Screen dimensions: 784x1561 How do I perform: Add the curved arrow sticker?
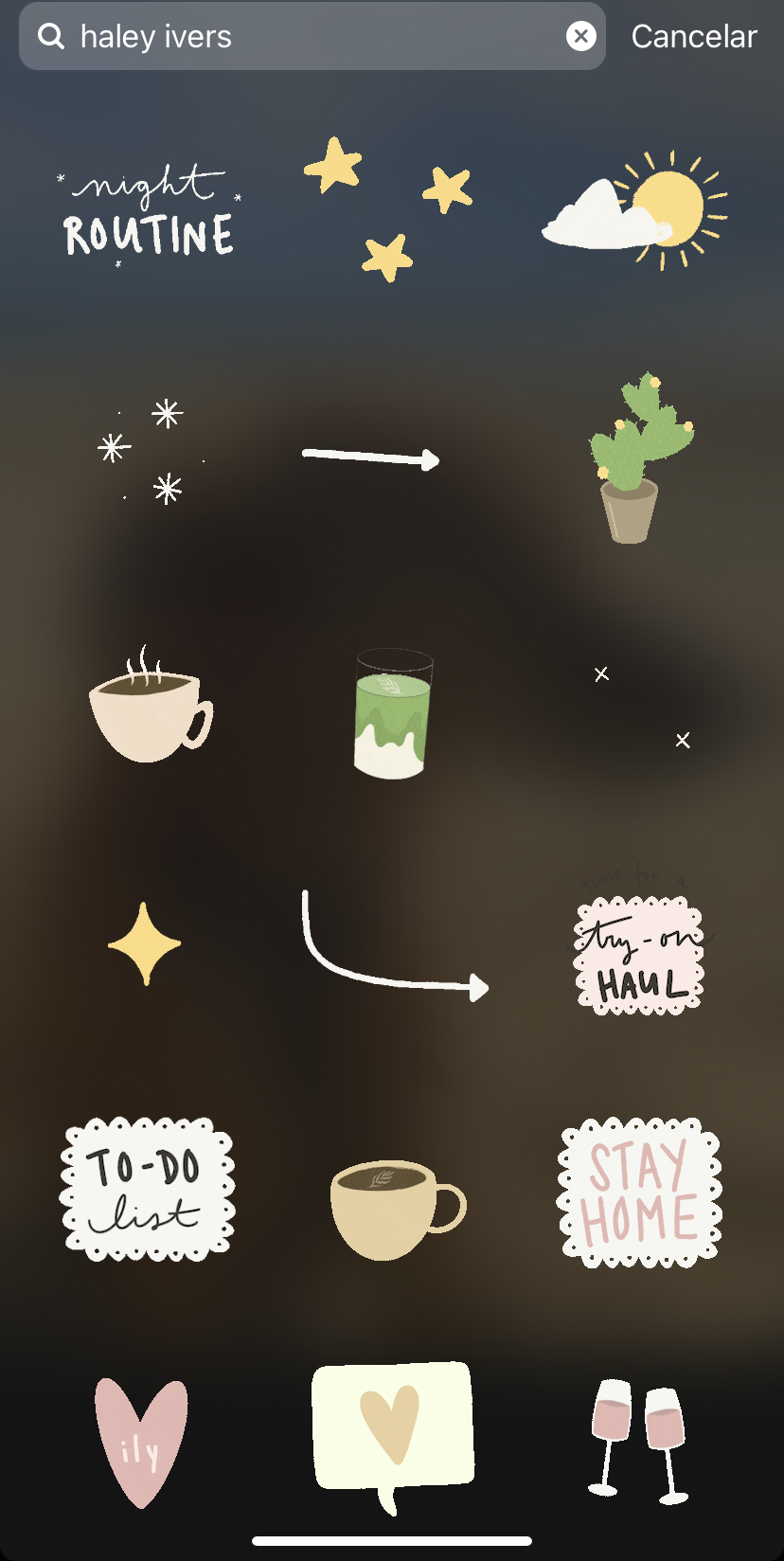[393, 942]
